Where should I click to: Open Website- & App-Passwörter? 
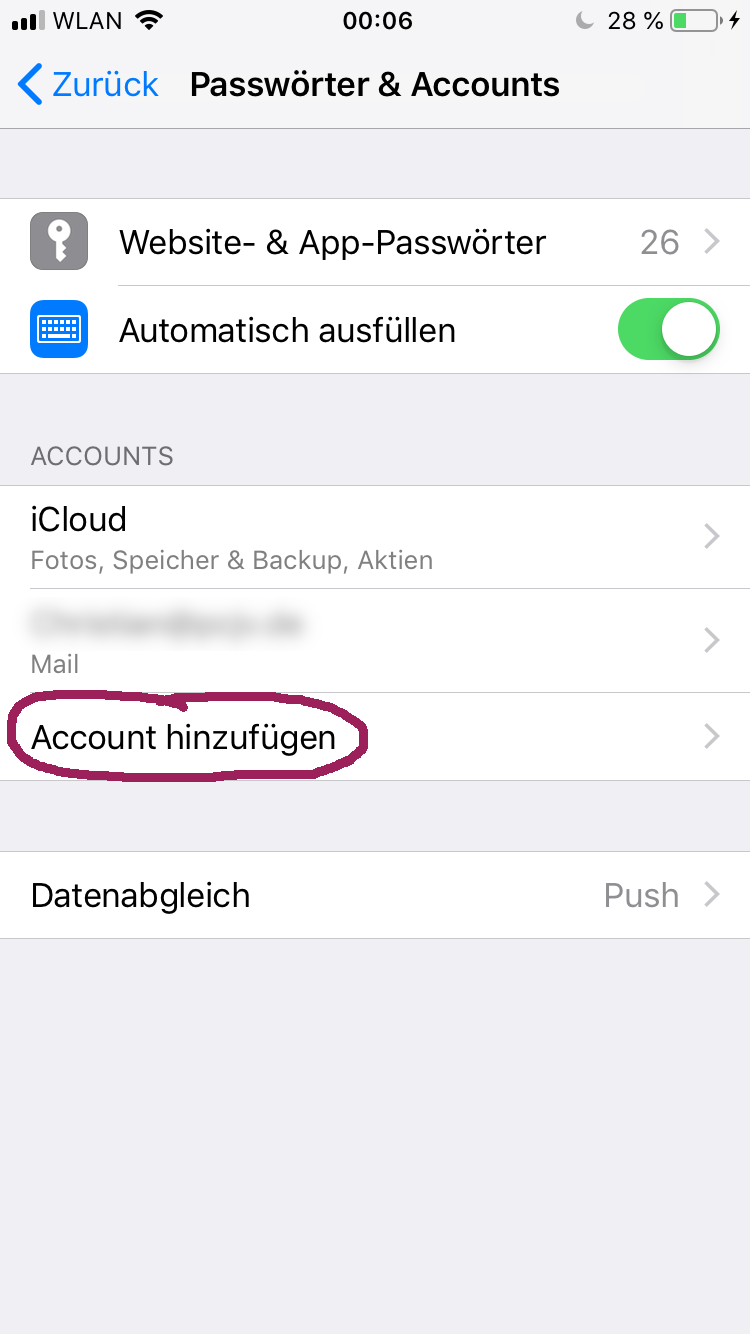(375, 242)
